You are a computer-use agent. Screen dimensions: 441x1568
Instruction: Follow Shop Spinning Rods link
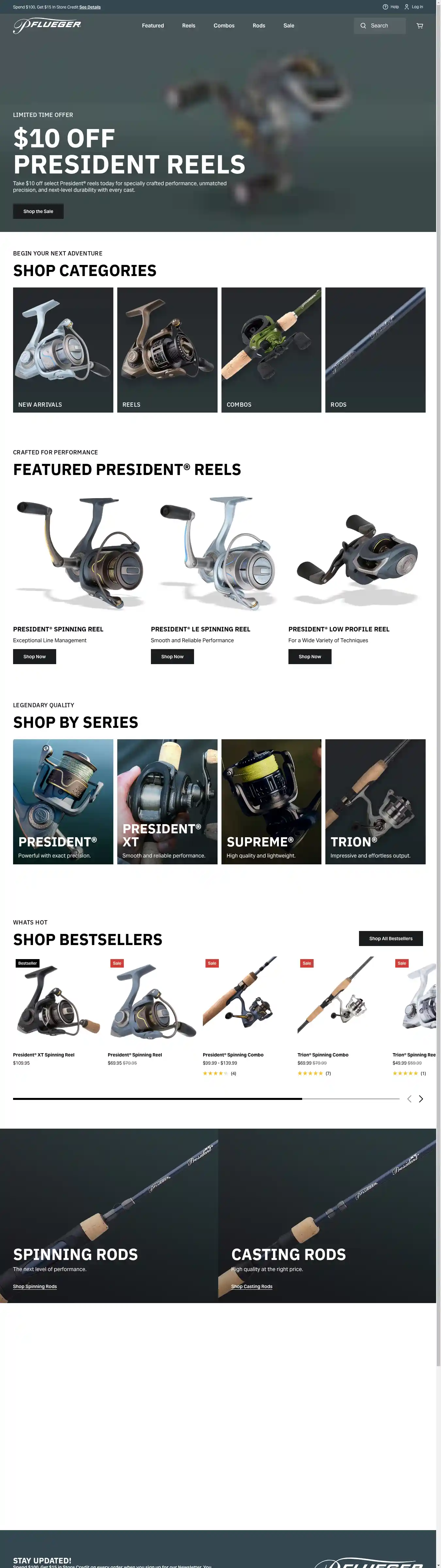pos(35,1286)
